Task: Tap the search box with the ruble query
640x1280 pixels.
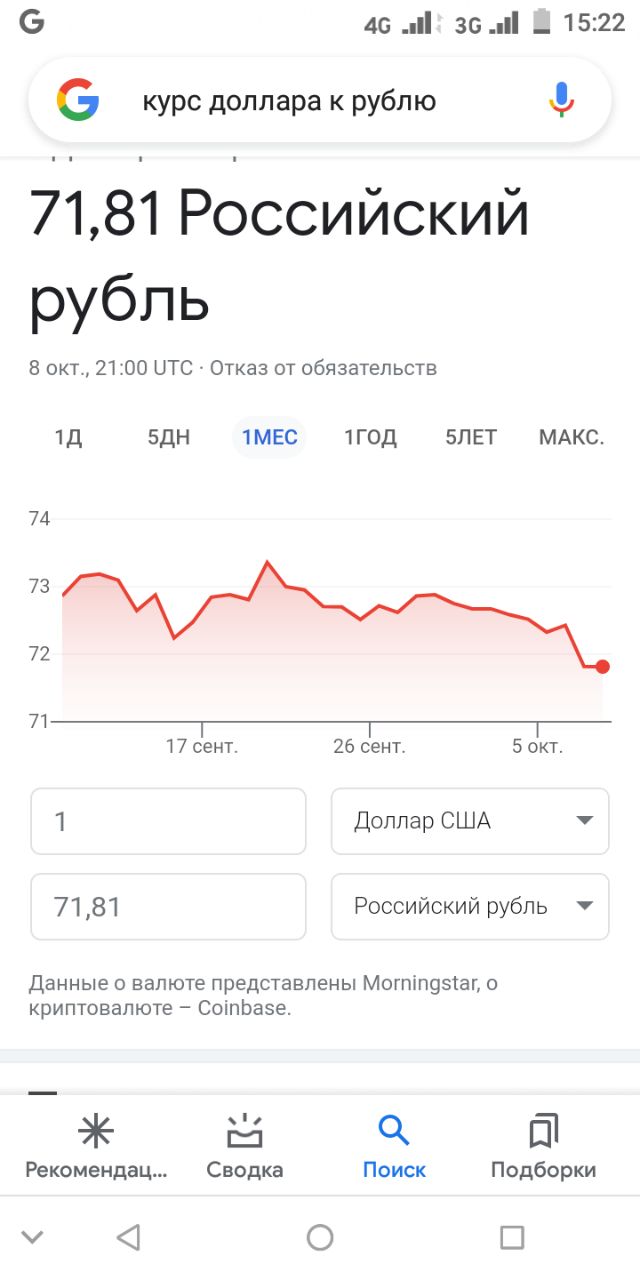Action: coord(320,101)
